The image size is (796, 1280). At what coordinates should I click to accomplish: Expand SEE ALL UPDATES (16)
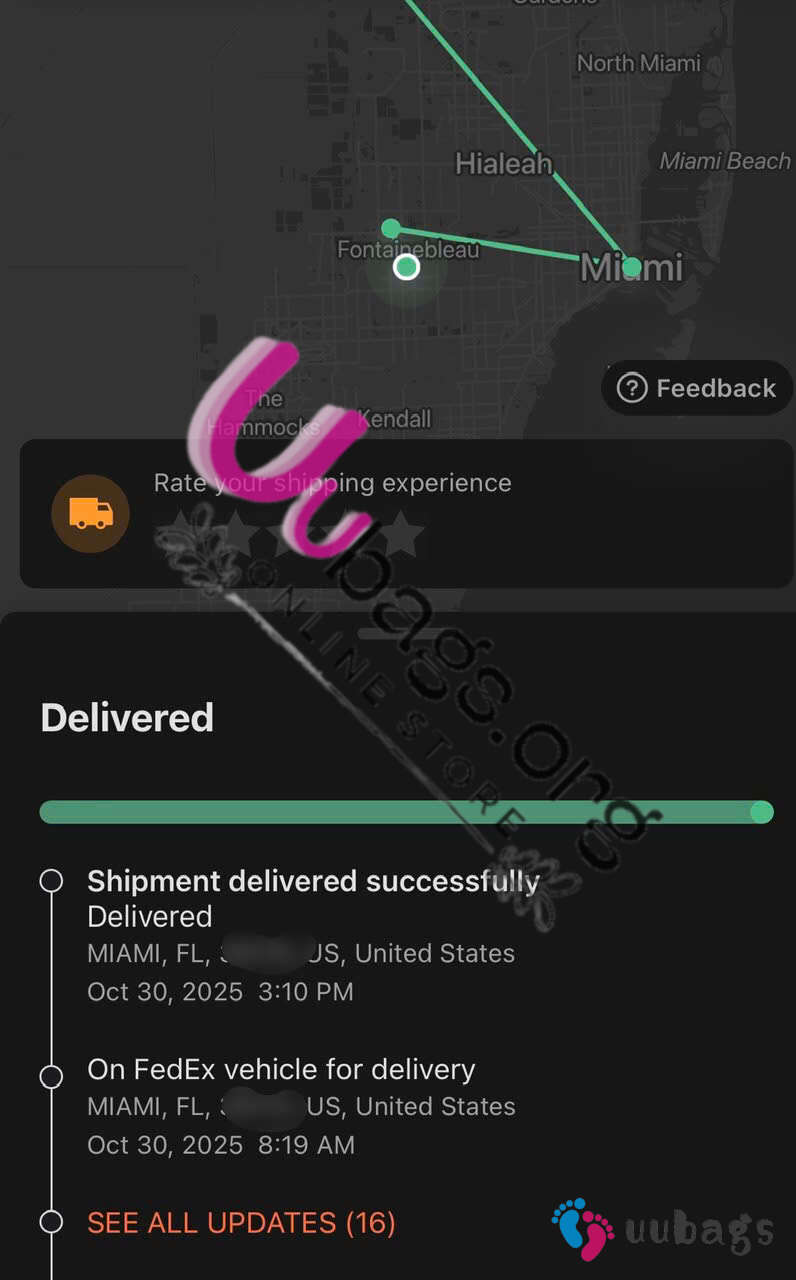tap(241, 1222)
